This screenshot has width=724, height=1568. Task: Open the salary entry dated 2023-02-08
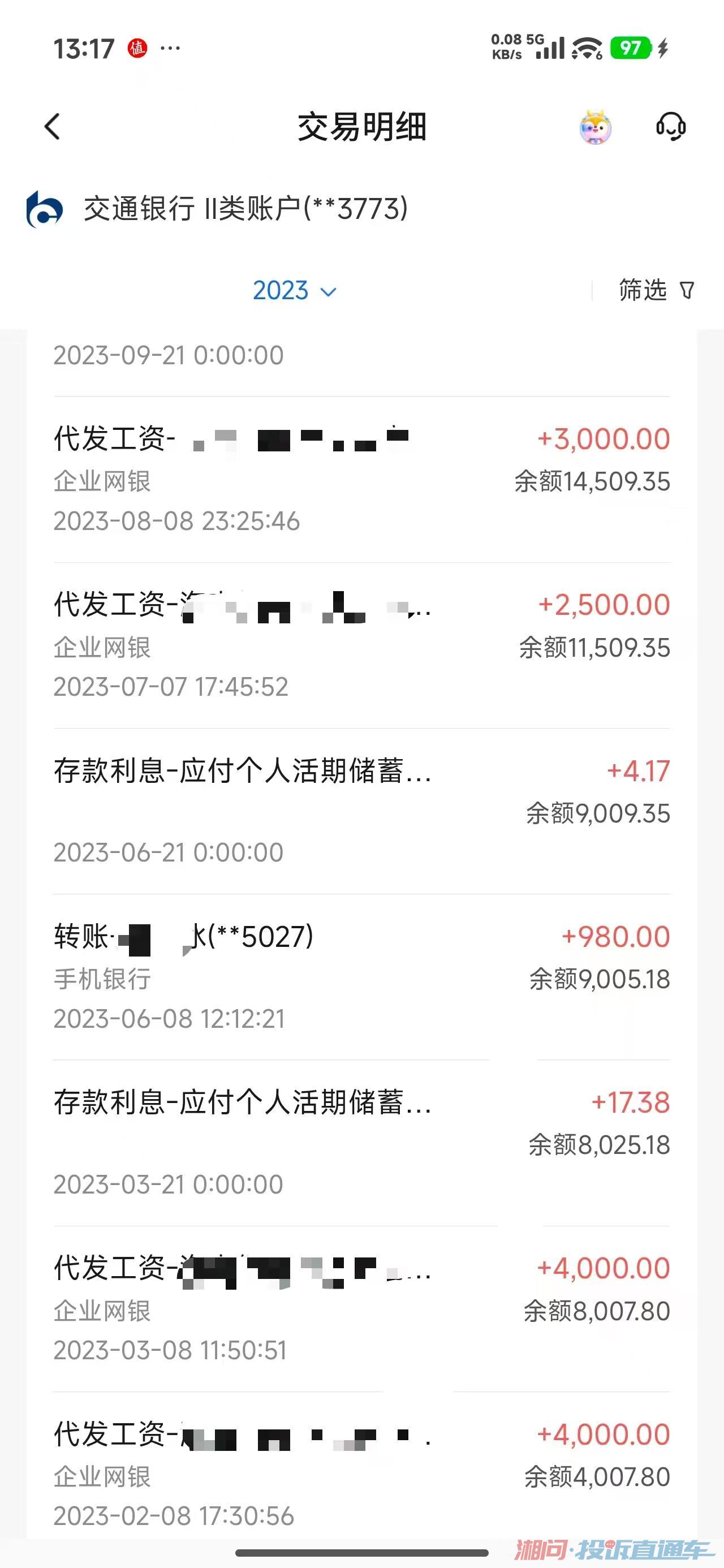(x=361, y=1474)
